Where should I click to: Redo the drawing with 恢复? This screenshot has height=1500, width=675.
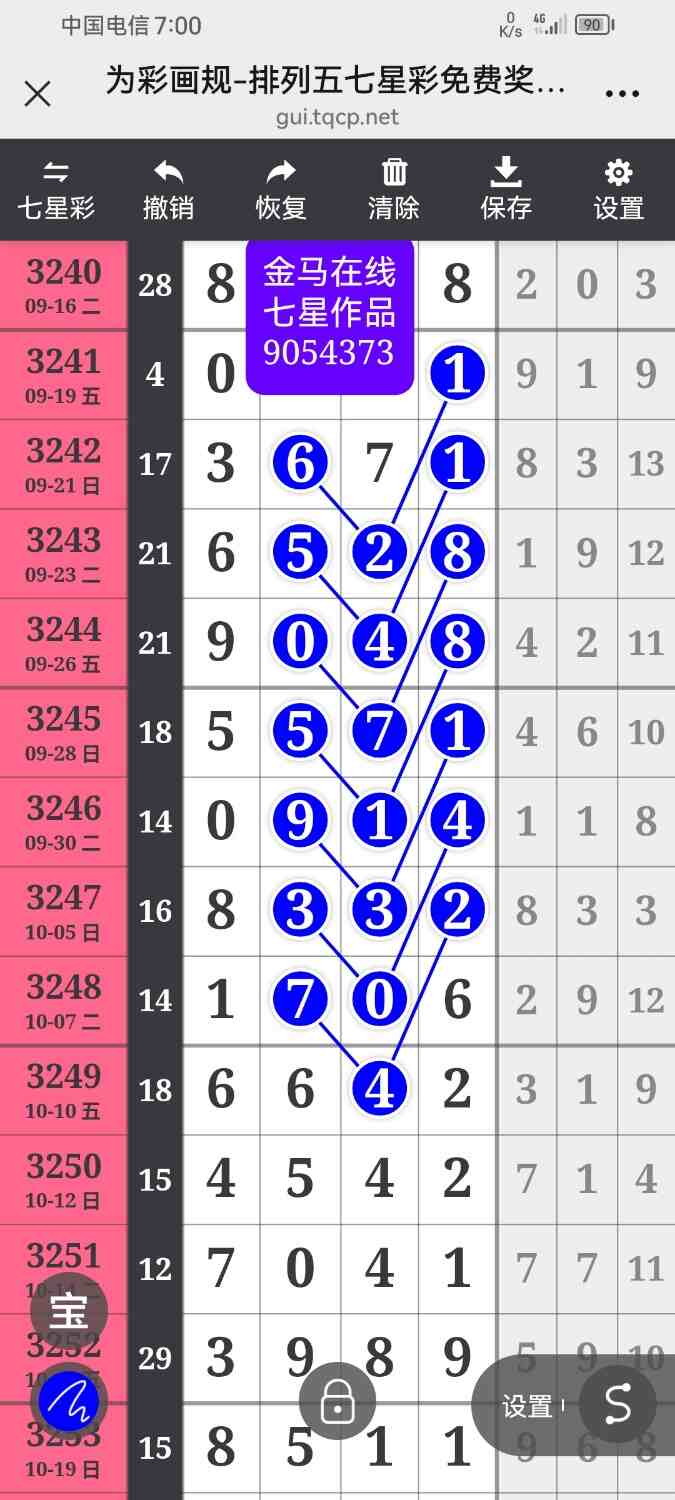[x=281, y=190]
